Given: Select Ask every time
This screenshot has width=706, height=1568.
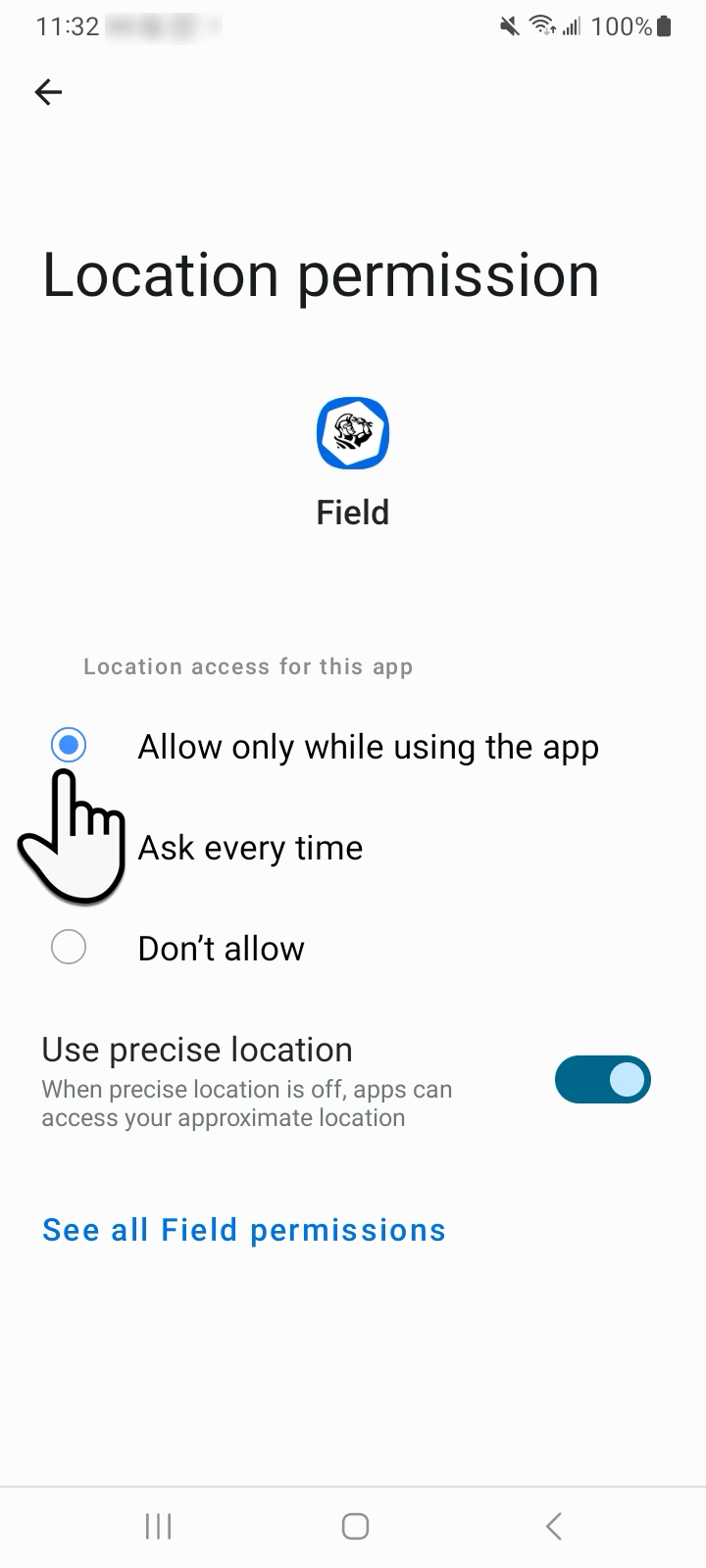Looking at the screenshot, I should point(250,848).
